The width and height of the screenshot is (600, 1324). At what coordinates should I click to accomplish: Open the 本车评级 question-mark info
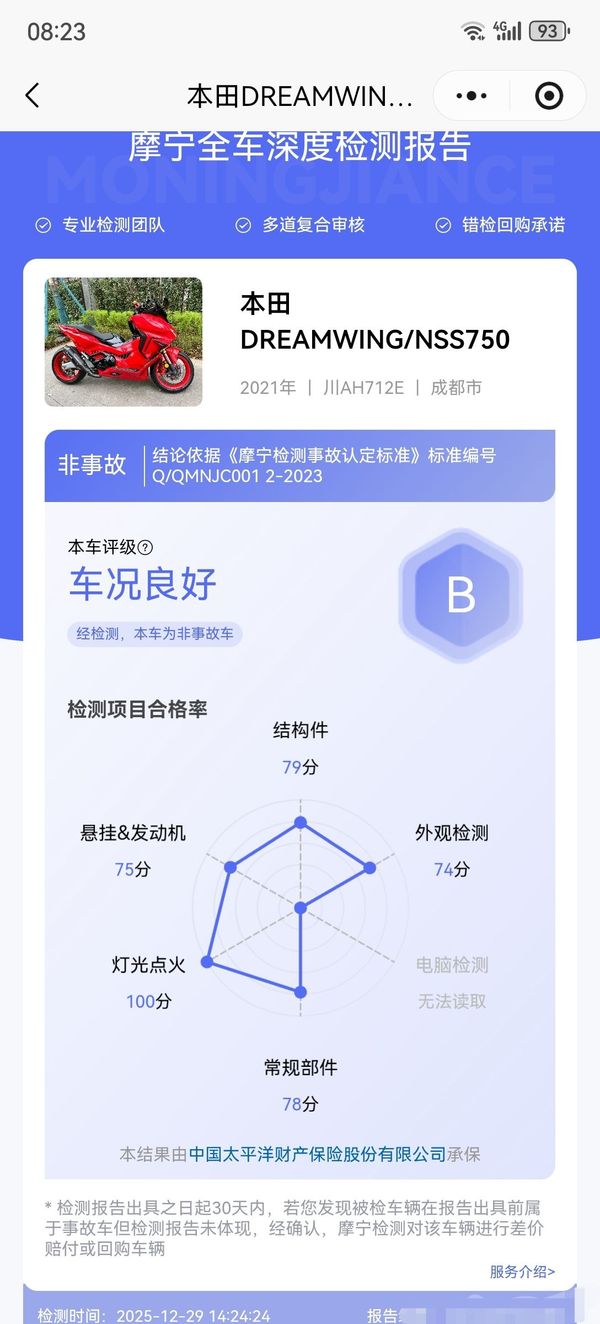click(145, 547)
